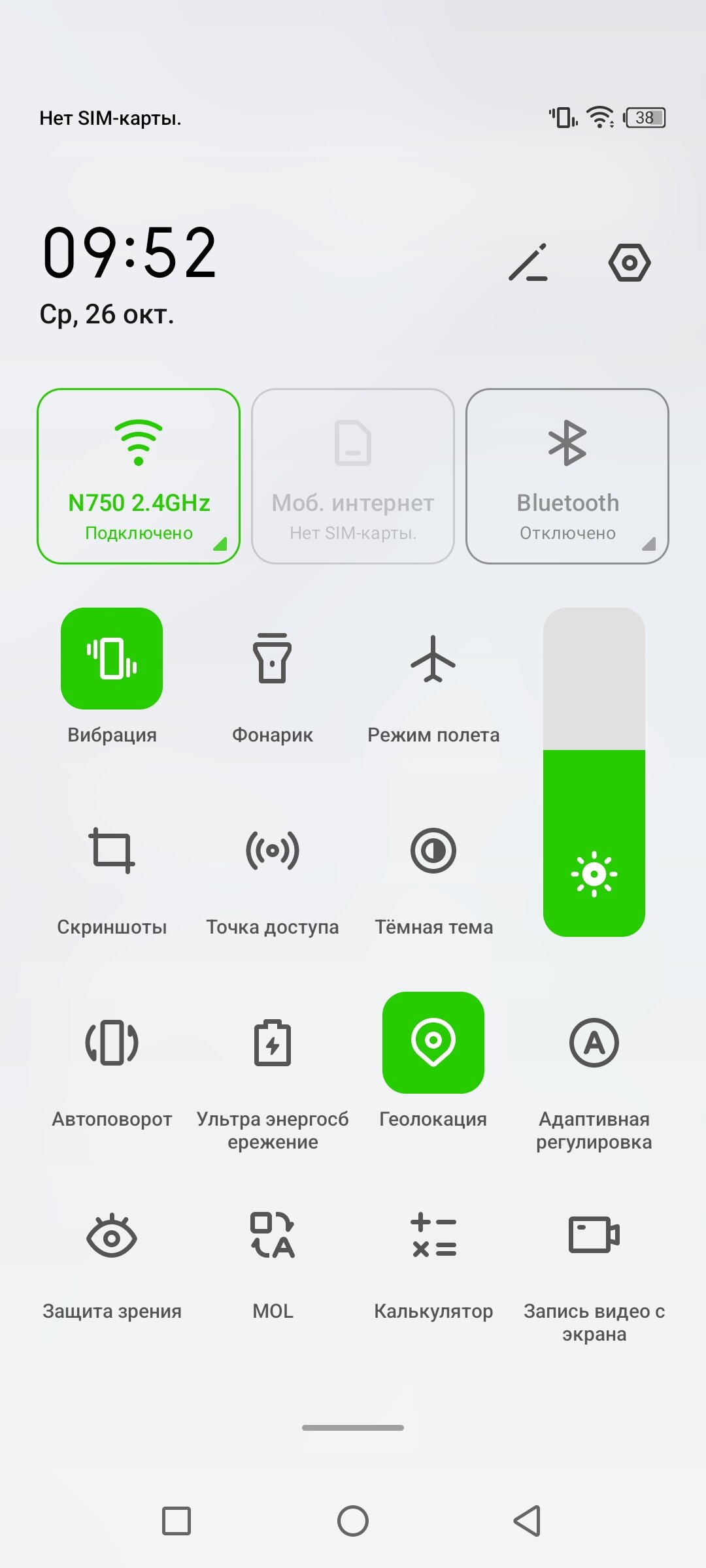Open the Калькулятор calculator
This screenshot has height=1568, width=706.
click(x=433, y=1235)
